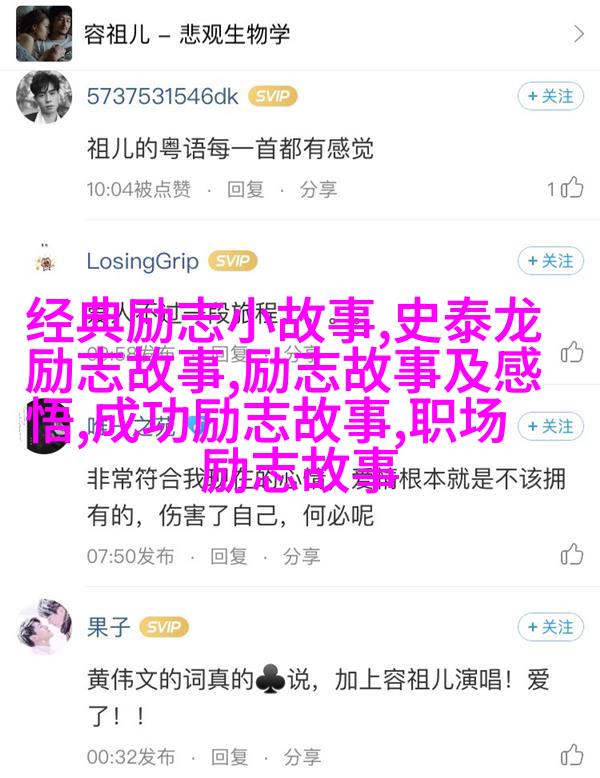Share 果子's comment posted at 00:32

pyautogui.click(x=302, y=755)
